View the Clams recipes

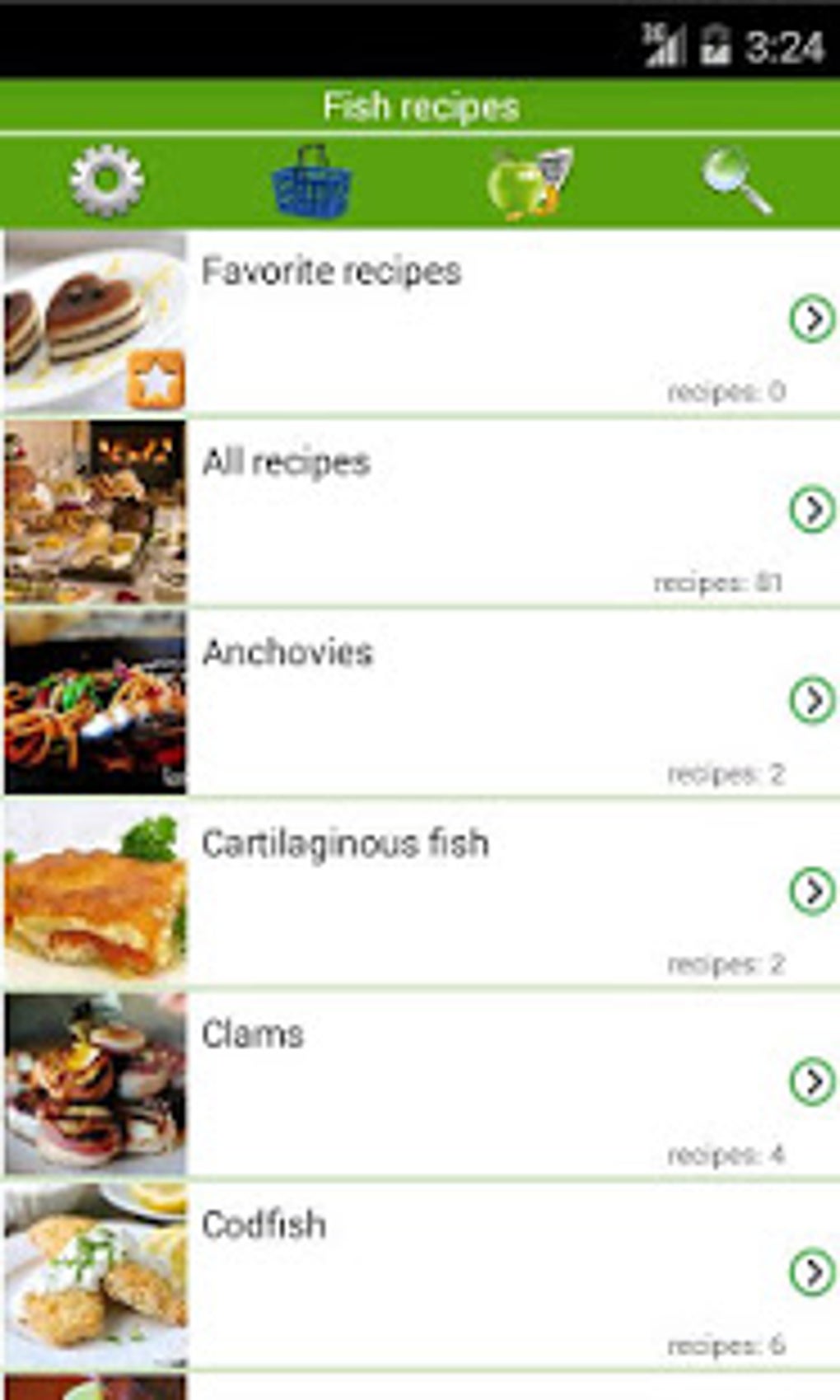(x=420, y=1084)
